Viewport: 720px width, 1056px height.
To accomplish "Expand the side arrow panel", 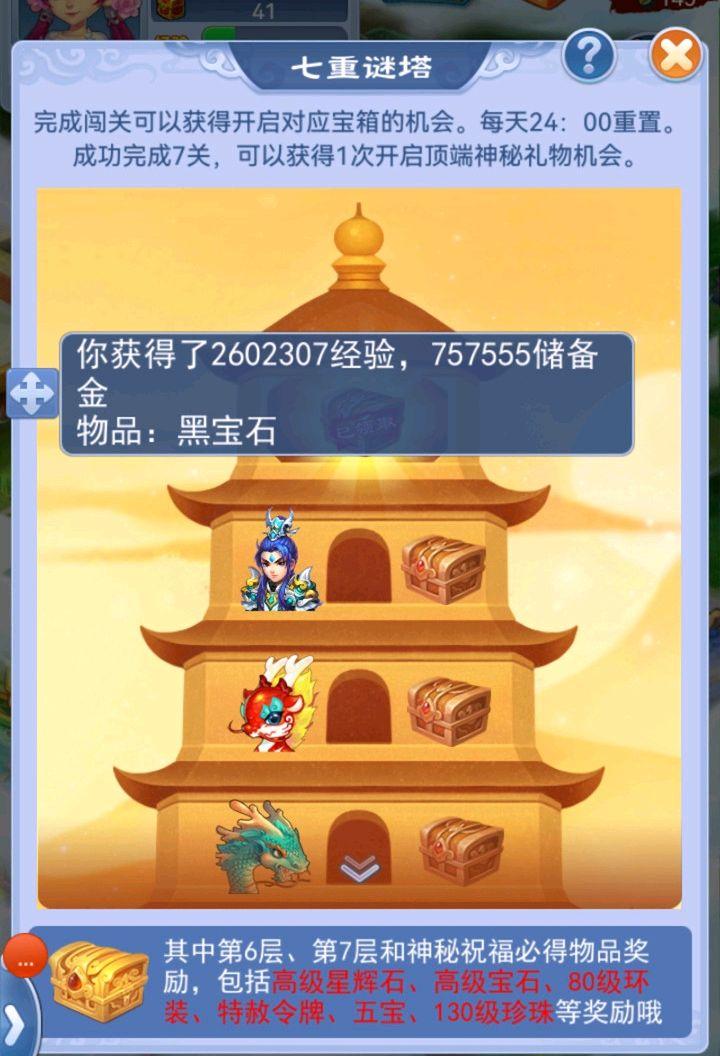I will [14, 1021].
